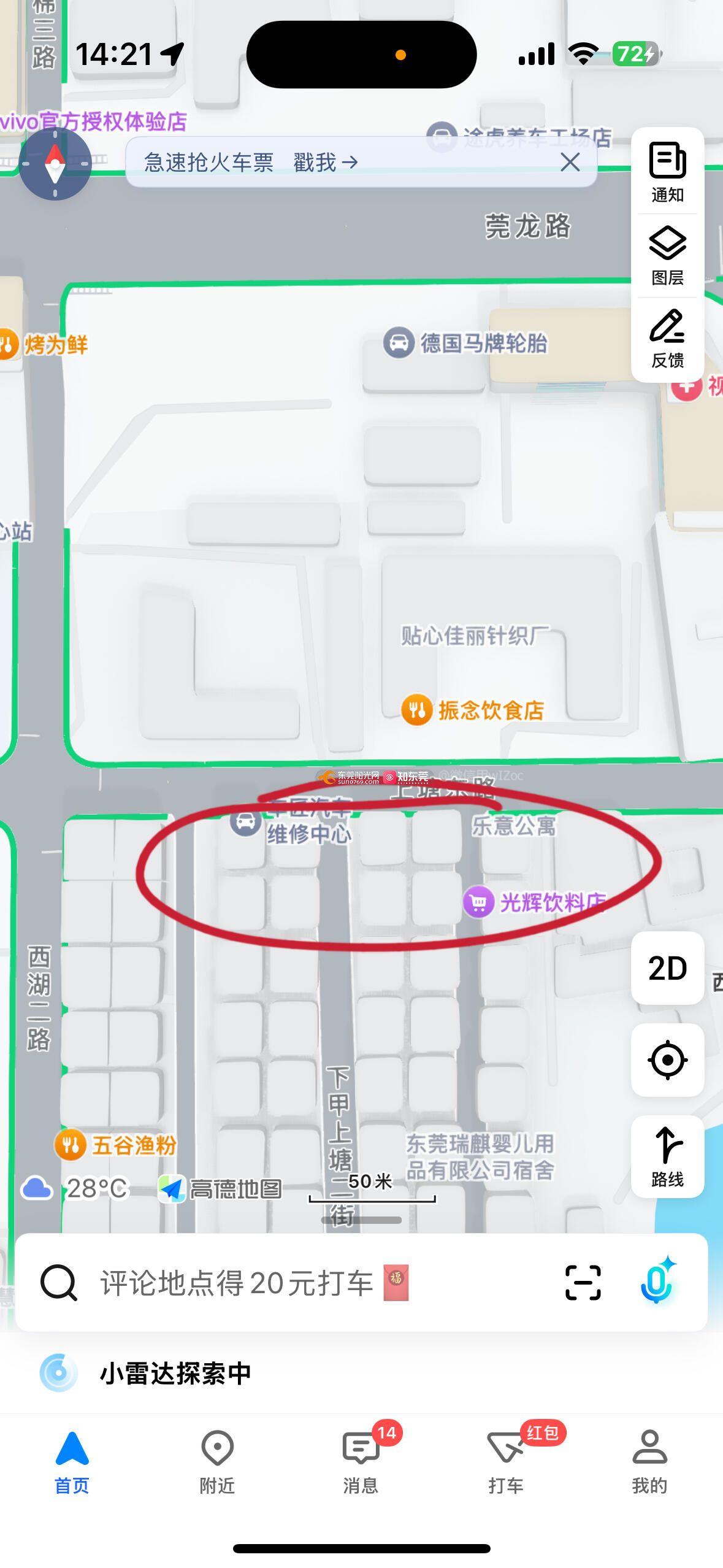
Task: Check the 28°C weather widget
Action: pyautogui.click(x=76, y=1189)
